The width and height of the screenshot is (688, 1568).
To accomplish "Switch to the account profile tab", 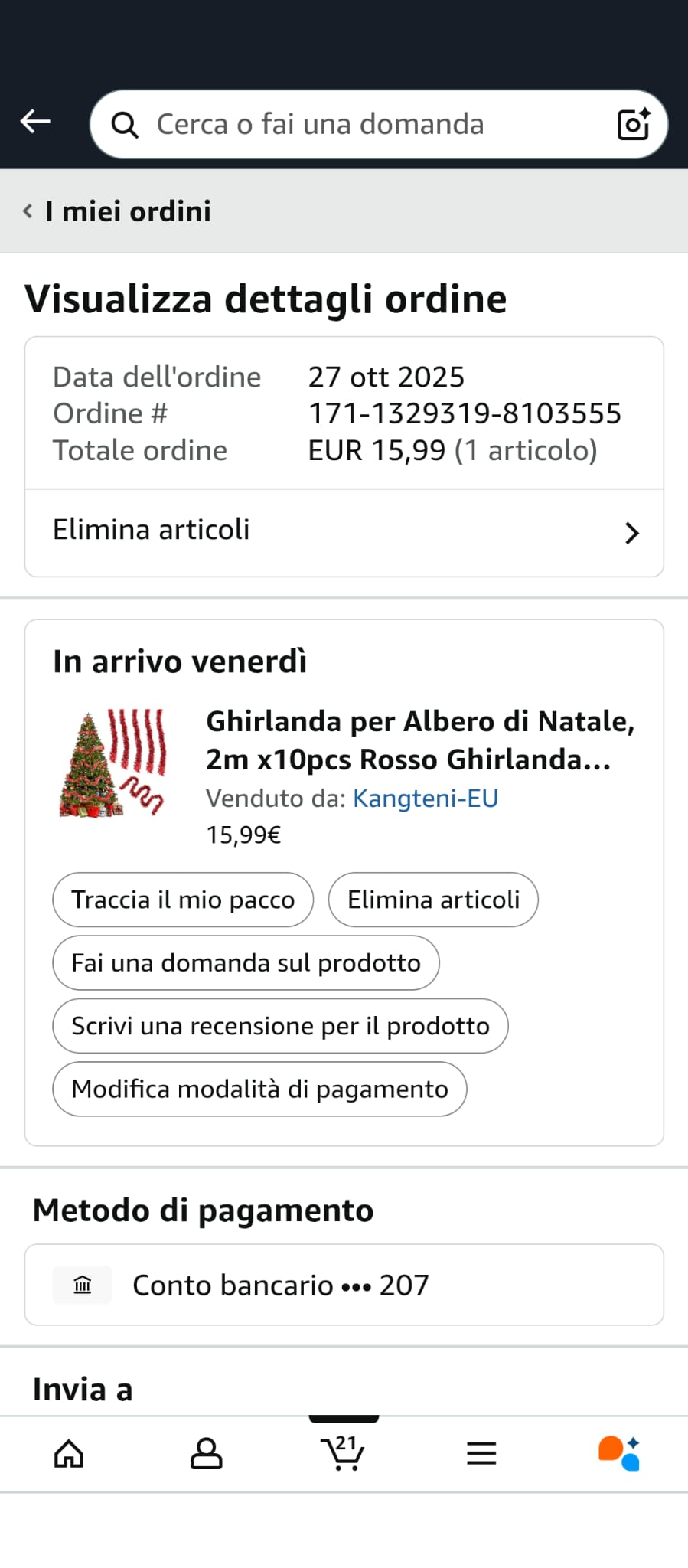I will 206,1453.
